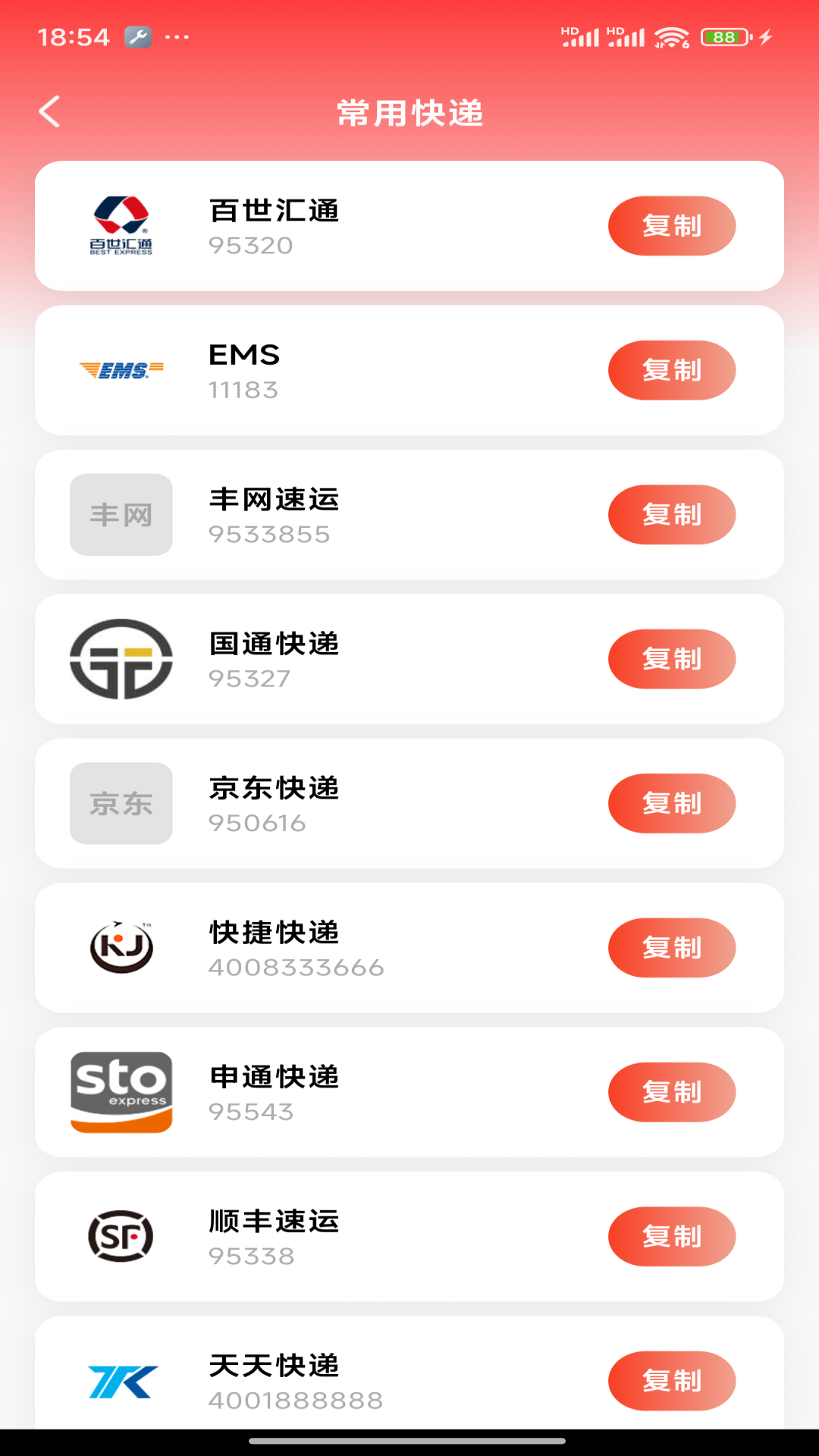Screen dimensions: 819x1456
Task: Copy the 顺丰速运 number 95338
Action: (x=671, y=1237)
